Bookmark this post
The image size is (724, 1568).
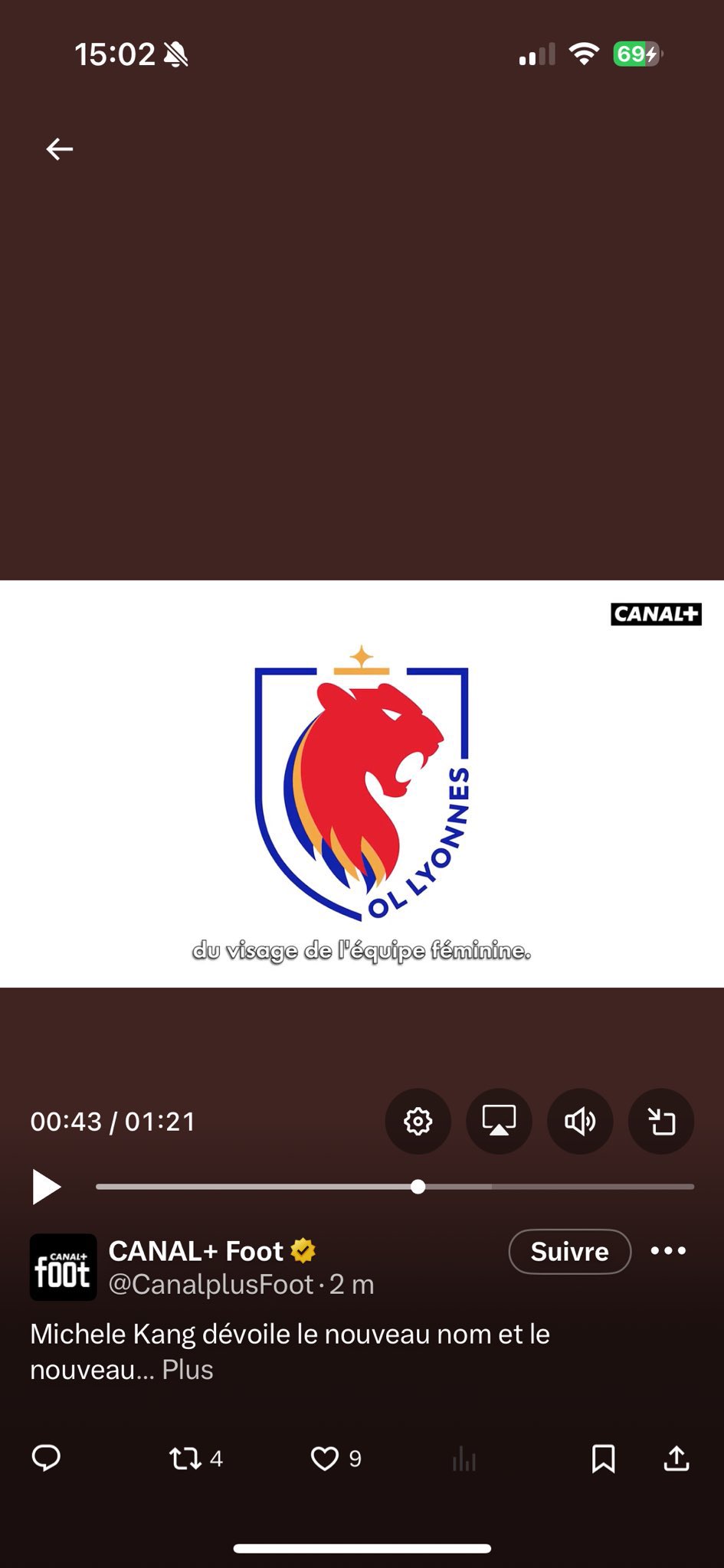tap(603, 1459)
